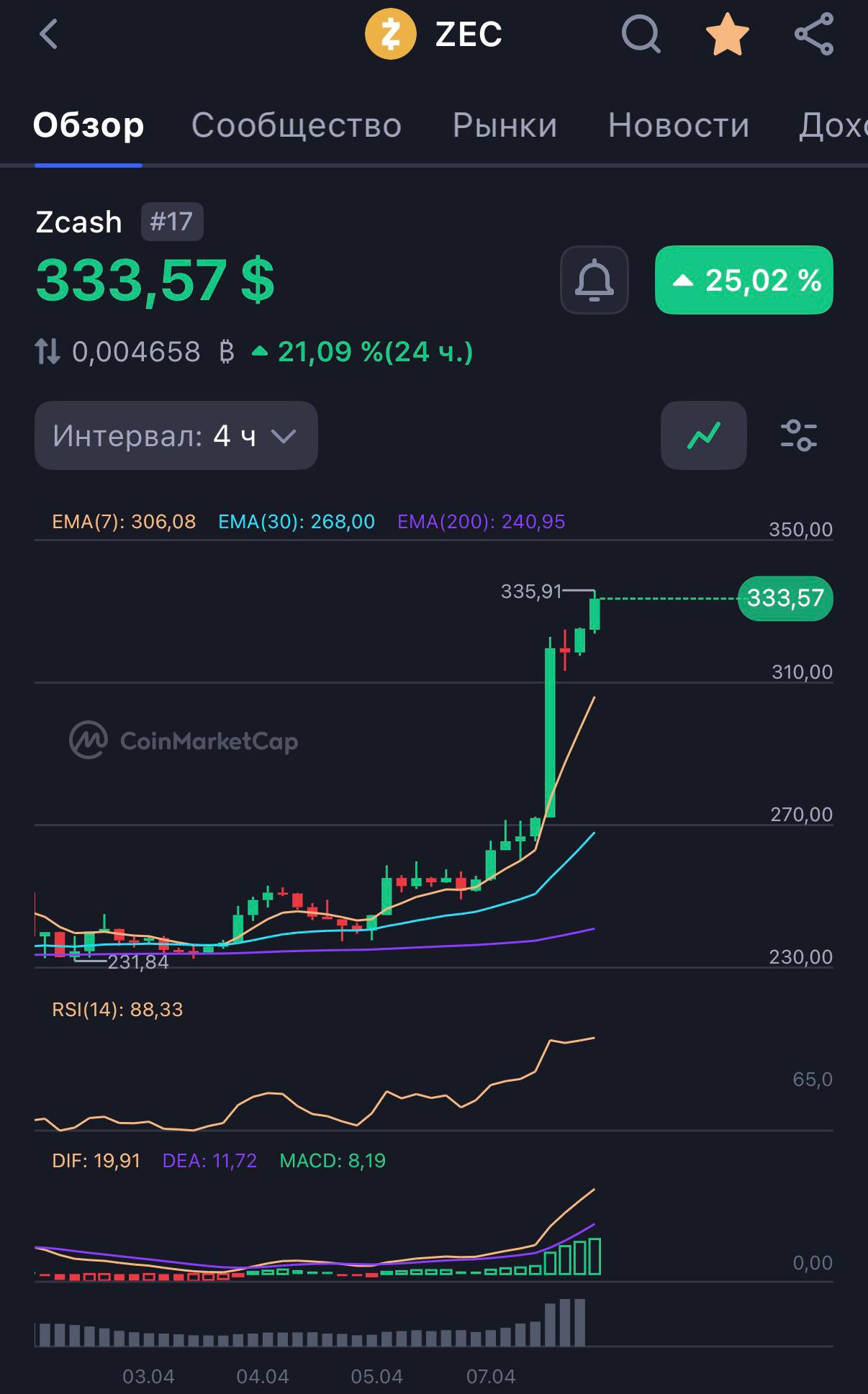
Task: Open the Новости tab
Action: click(678, 125)
